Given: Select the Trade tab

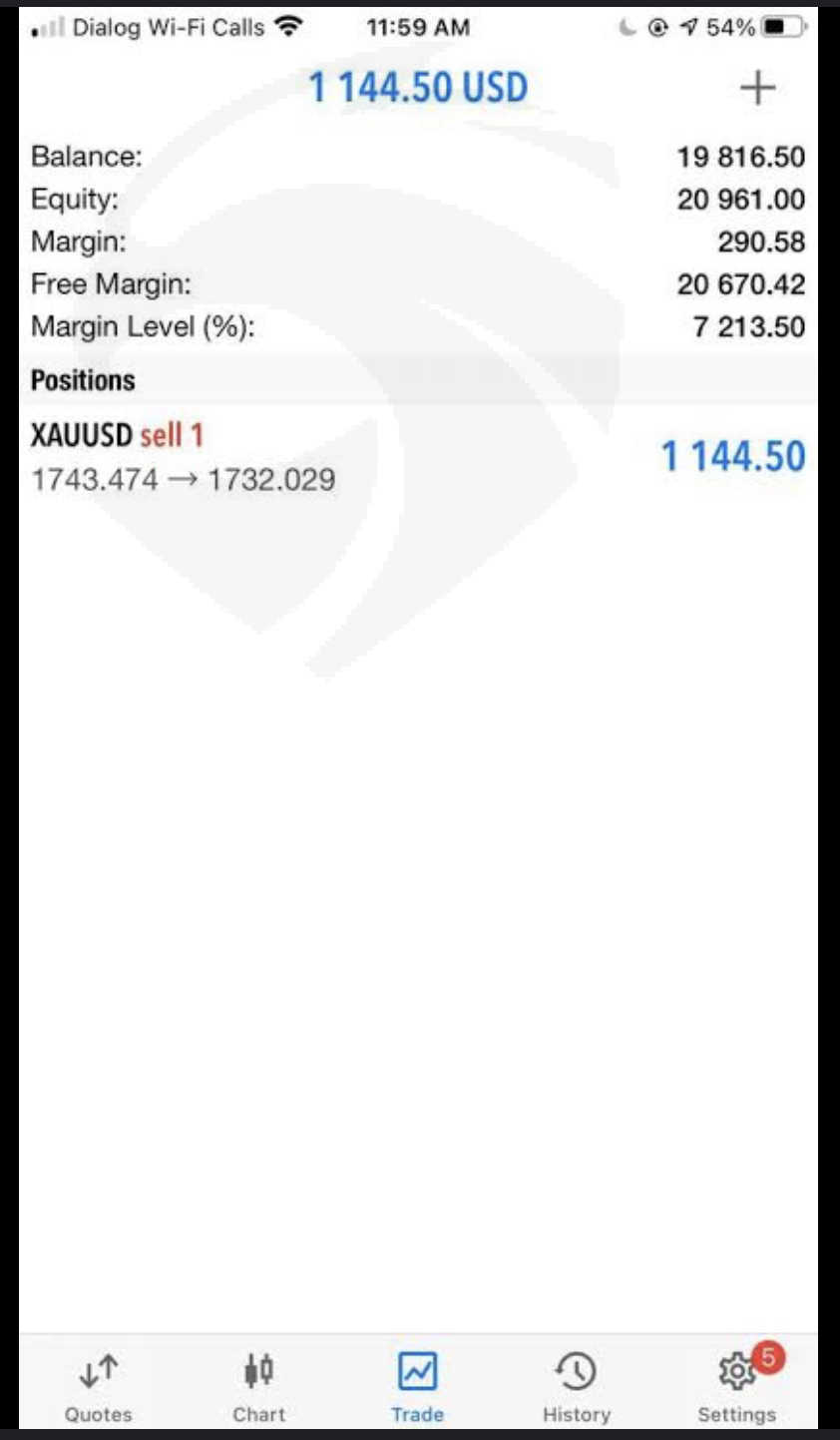Looking at the screenshot, I should [417, 1387].
